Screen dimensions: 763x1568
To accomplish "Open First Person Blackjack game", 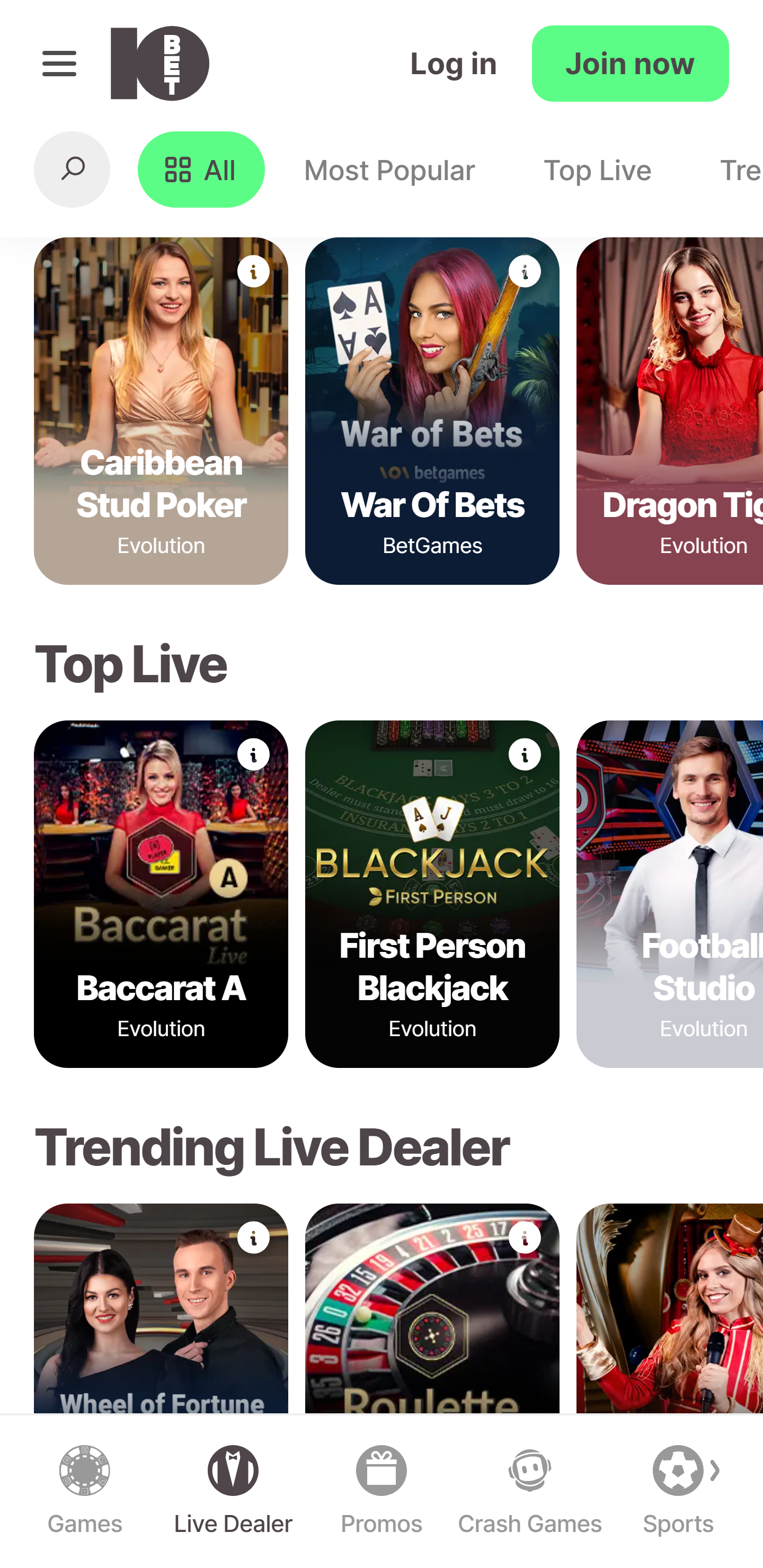I will tap(432, 913).
